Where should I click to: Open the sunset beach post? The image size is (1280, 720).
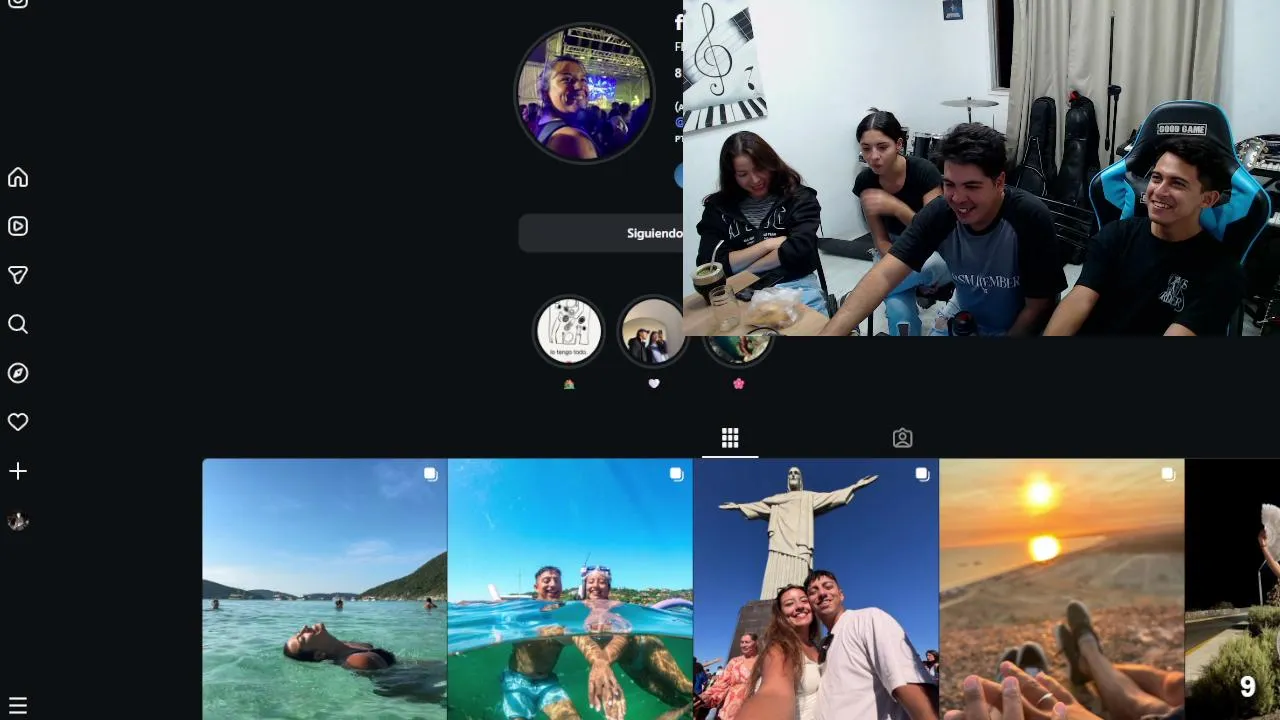1062,590
